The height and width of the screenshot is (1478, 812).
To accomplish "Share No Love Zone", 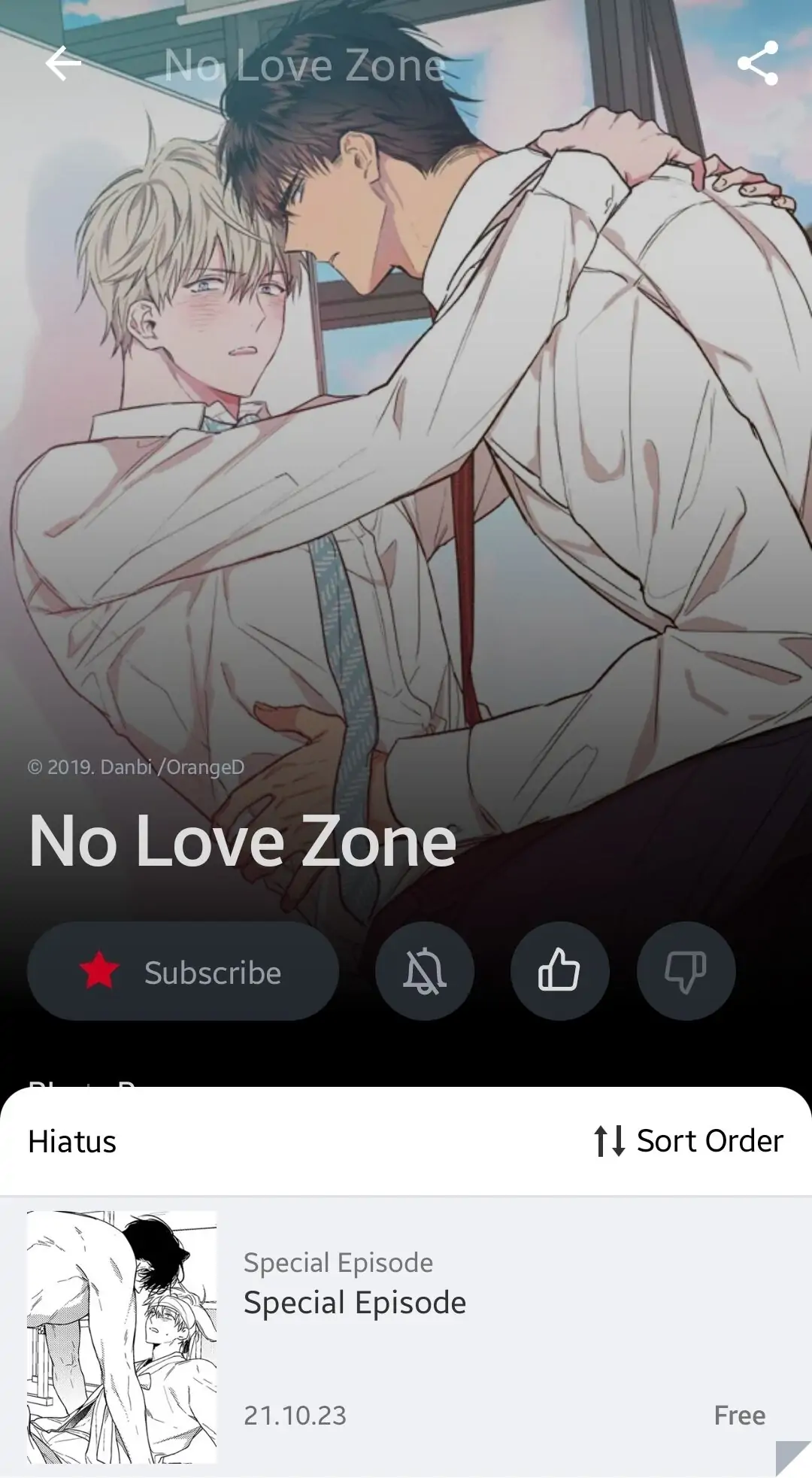I will (757, 63).
